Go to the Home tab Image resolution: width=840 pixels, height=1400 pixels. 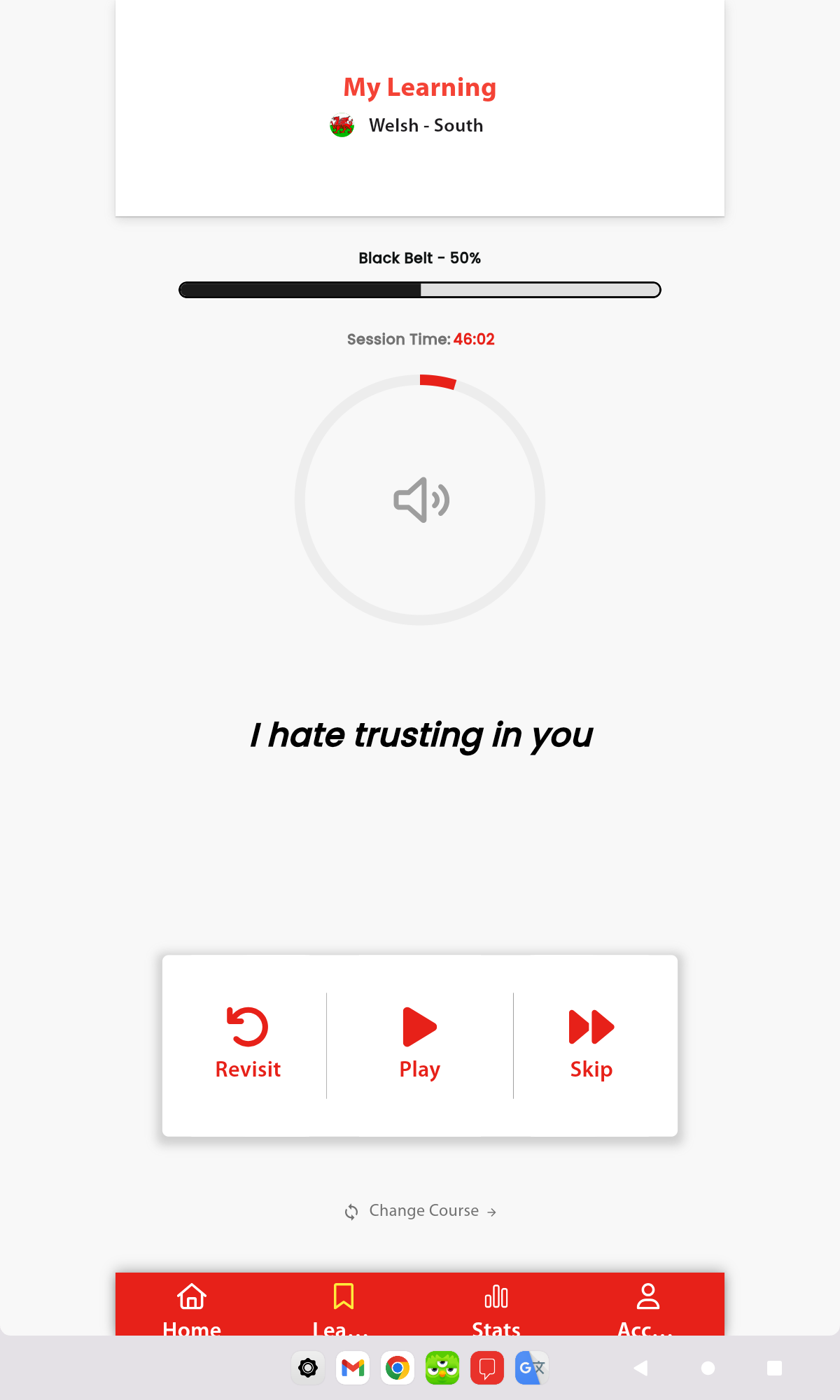click(x=192, y=1308)
